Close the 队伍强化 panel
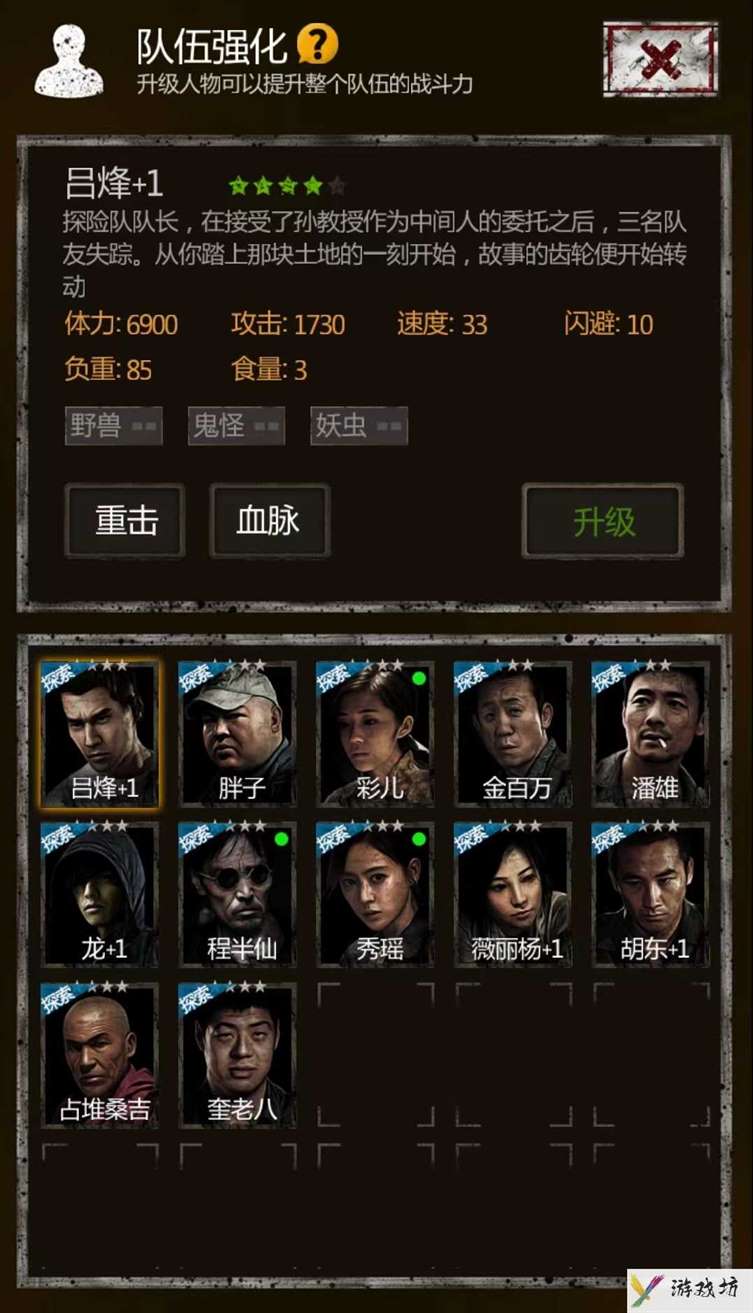The width and height of the screenshot is (753, 1313). pyautogui.click(x=659, y=59)
